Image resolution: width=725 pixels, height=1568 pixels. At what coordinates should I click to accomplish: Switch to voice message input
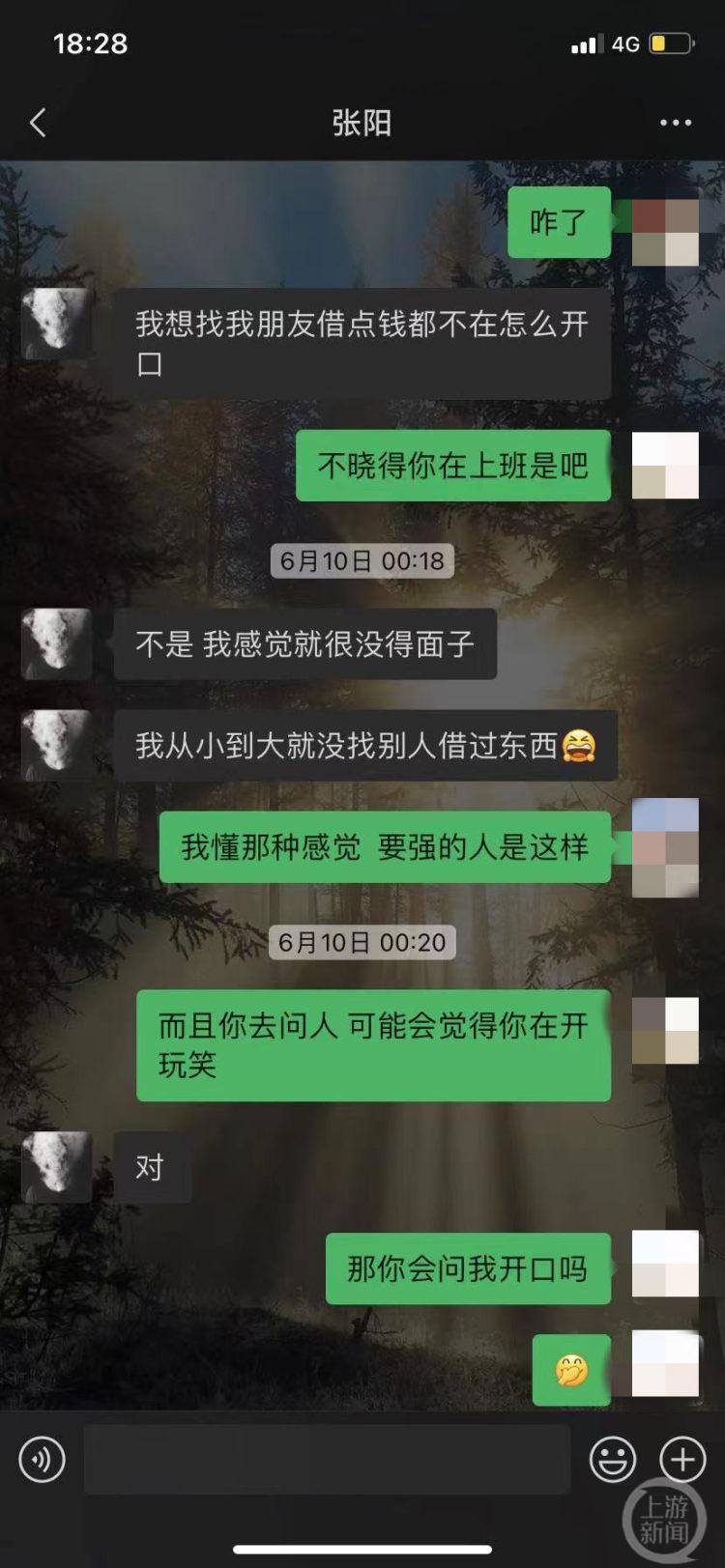coord(43,1459)
